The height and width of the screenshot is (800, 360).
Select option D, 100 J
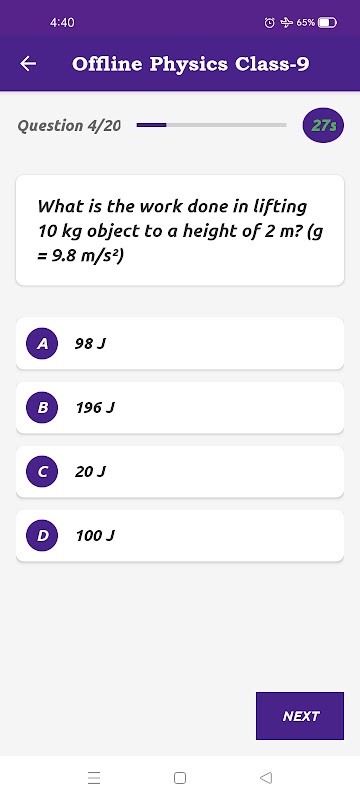pos(179,536)
